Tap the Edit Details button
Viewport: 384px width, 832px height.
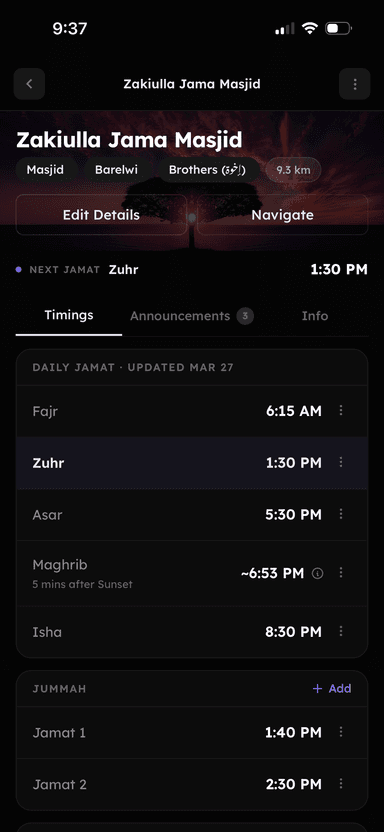tap(101, 215)
